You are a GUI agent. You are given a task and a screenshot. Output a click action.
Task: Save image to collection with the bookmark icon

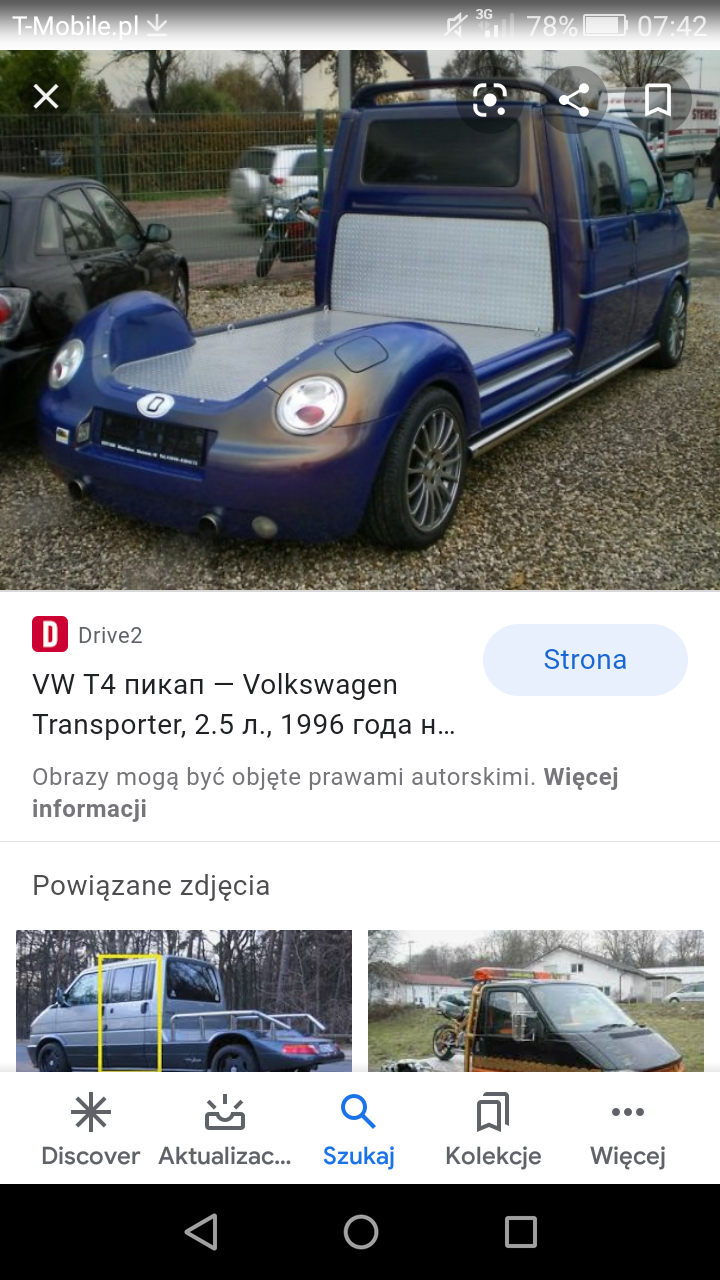pos(657,99)
